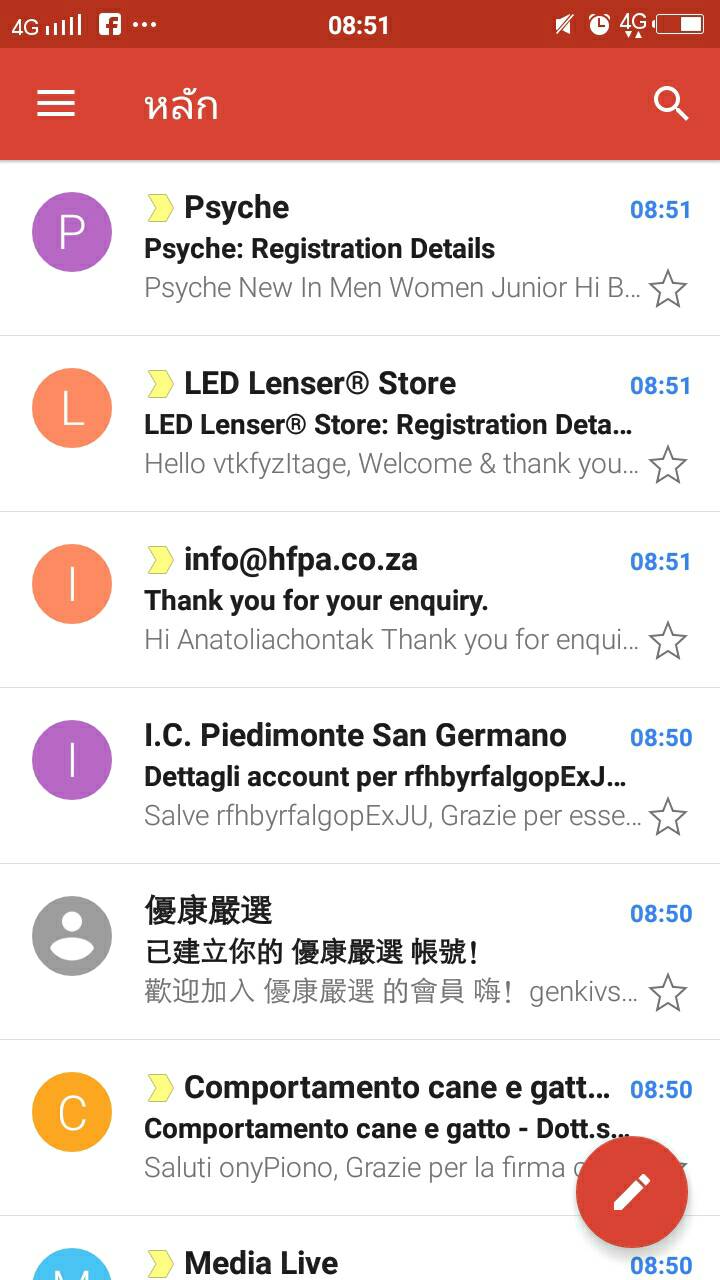The width and height of the screenshot is (720, 1280).
Task: Select Psyche email via its avatar
Action: pyautogui.click(x=72, y=232)
